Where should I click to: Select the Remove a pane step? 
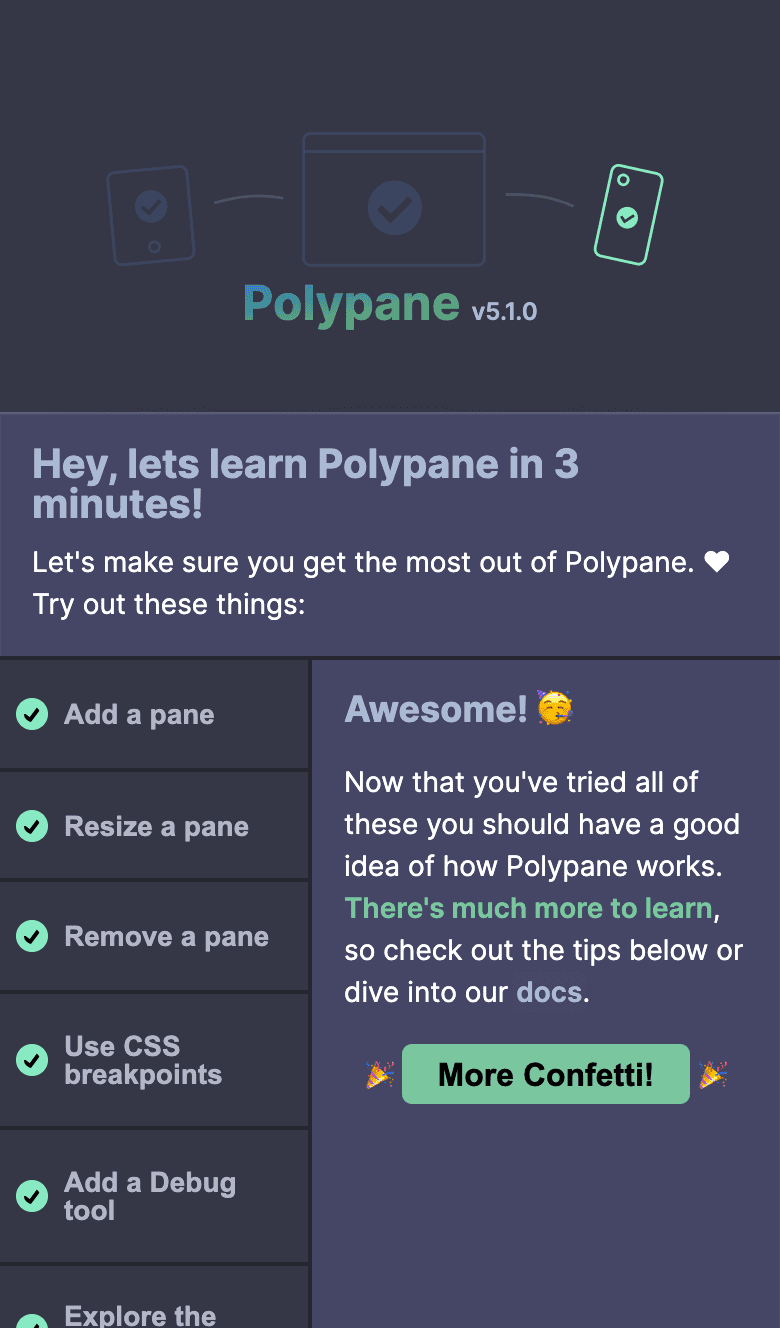point(154,936)
